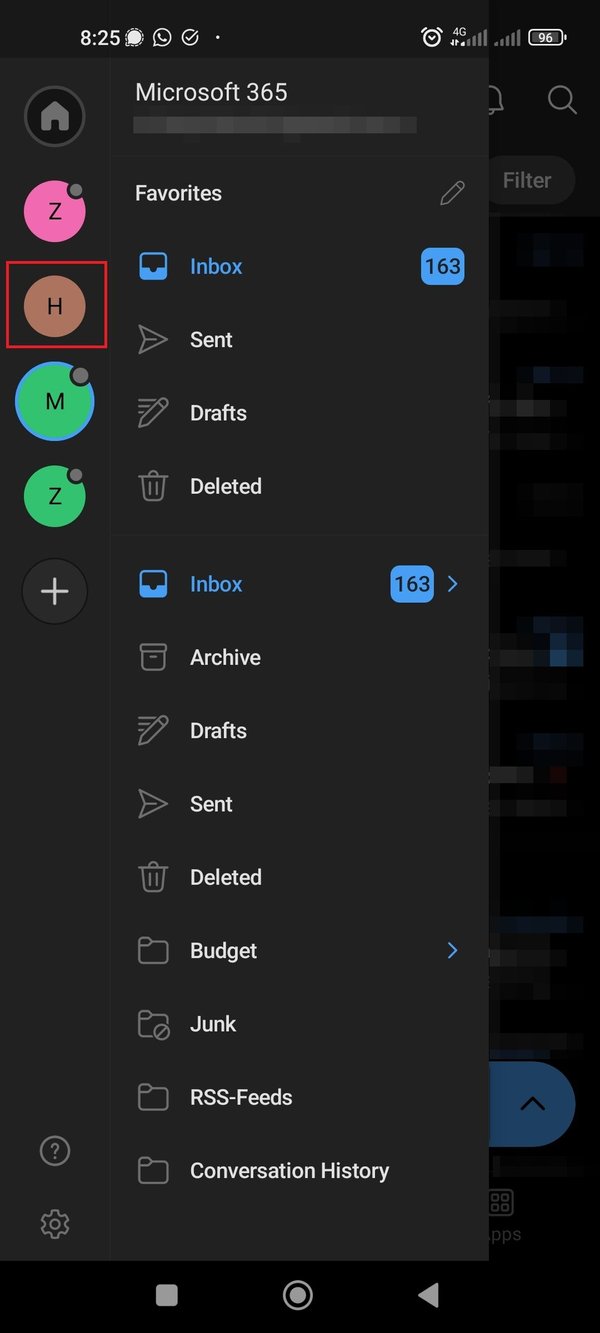
Task: Select the M account avatar
Action: [x=55, y=401]
